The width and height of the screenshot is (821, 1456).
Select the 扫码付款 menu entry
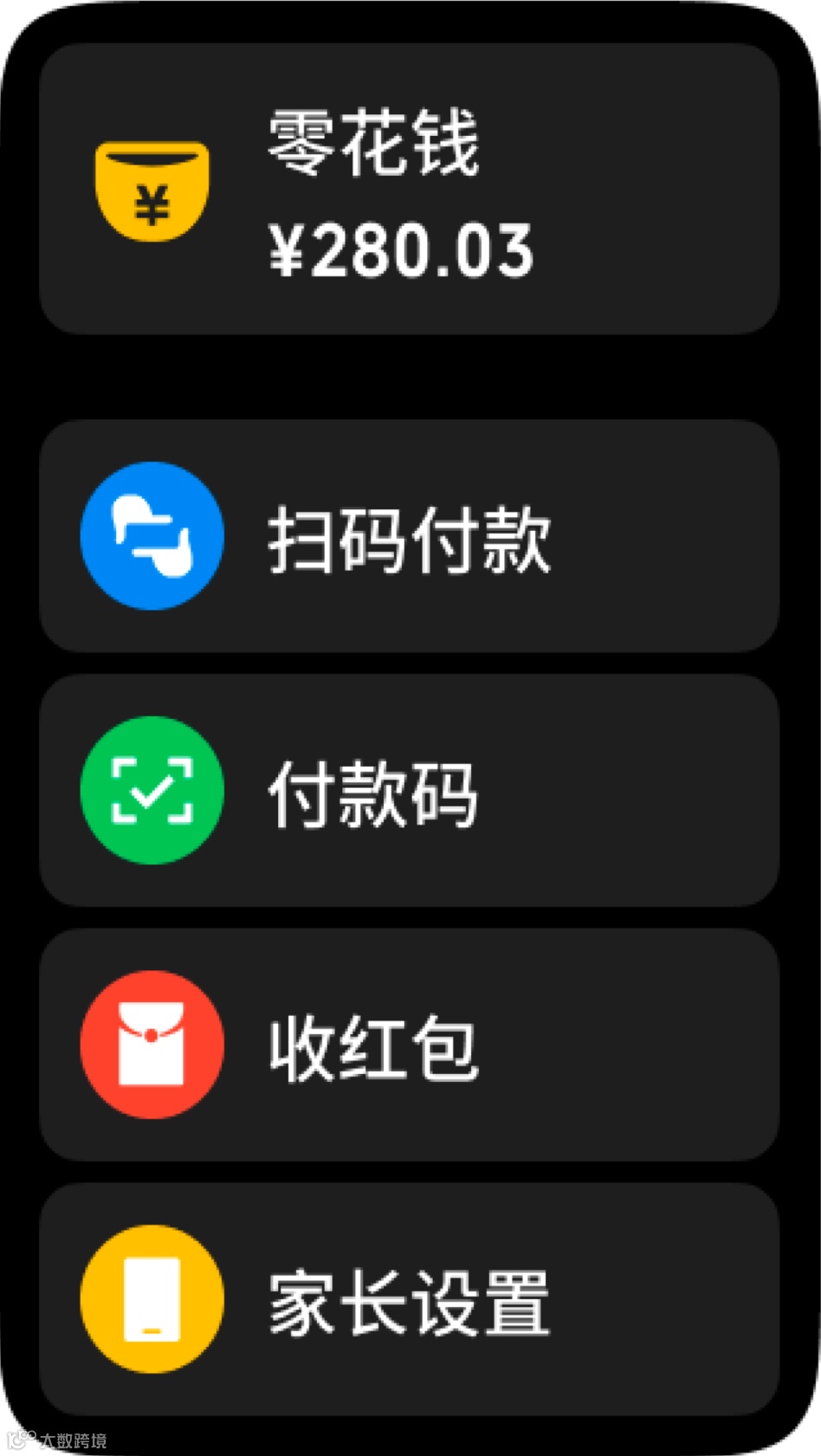pyautogui.click(x=410, y=537)
